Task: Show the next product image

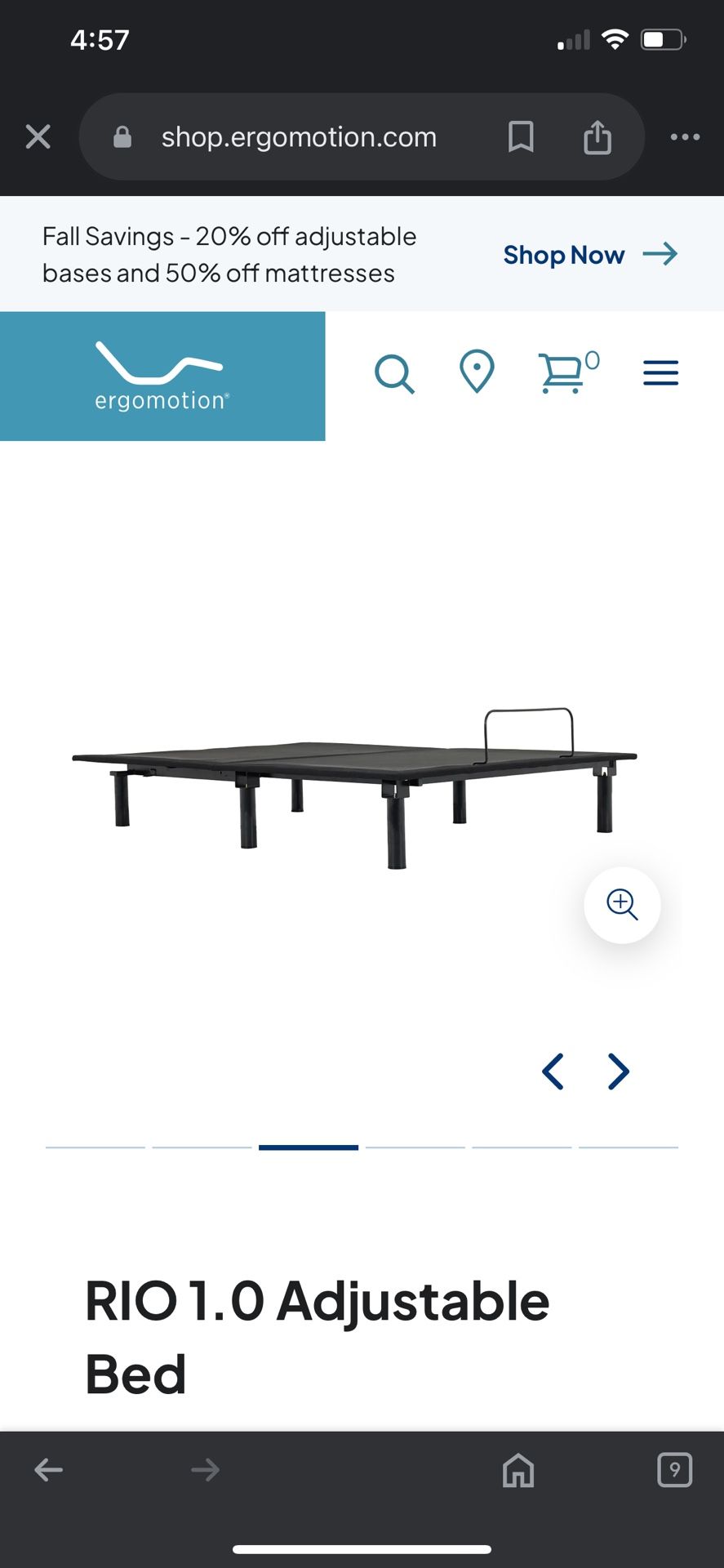Action: coord(619,1071)
